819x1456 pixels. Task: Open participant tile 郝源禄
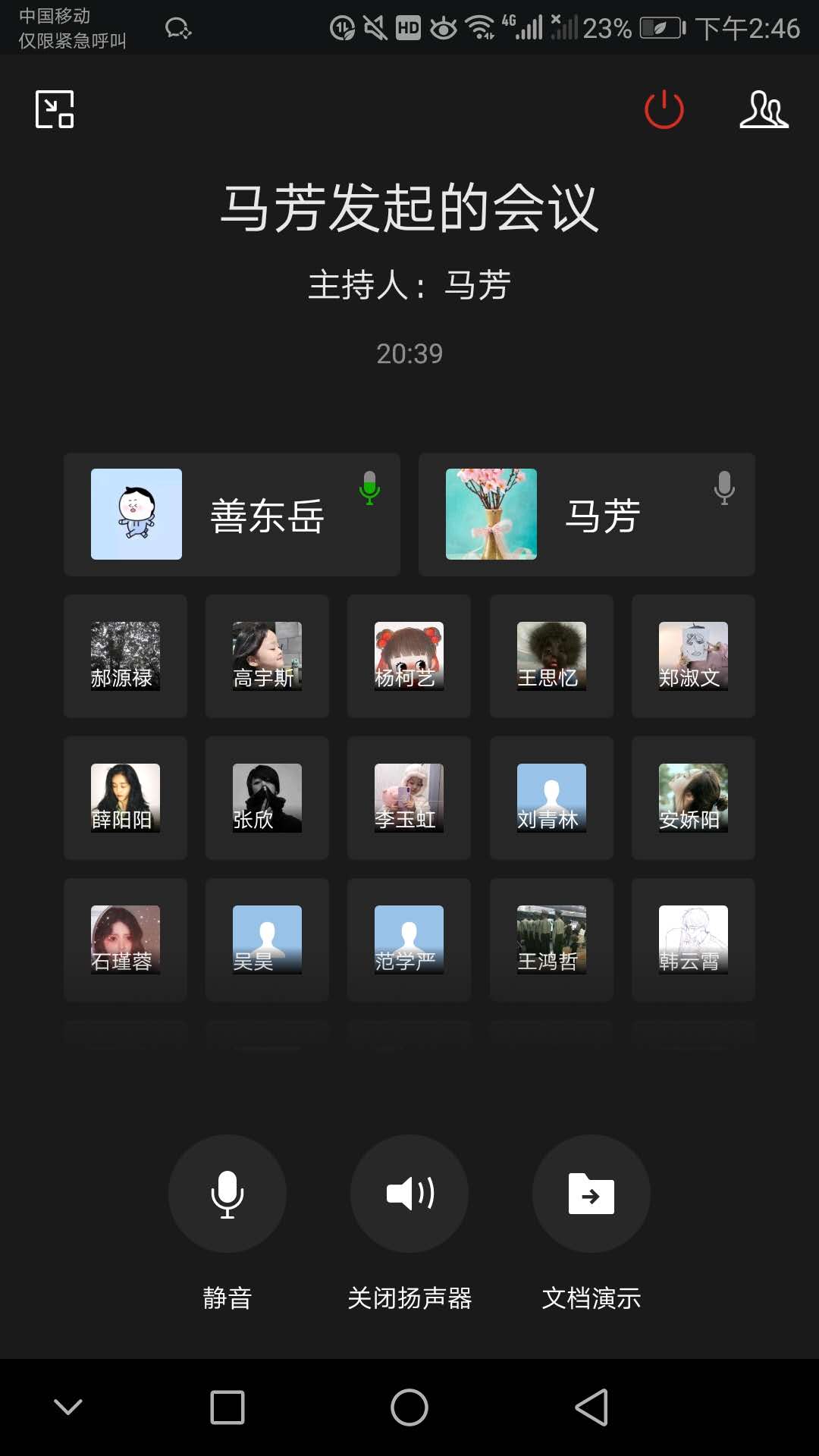[x=125, y=656]
